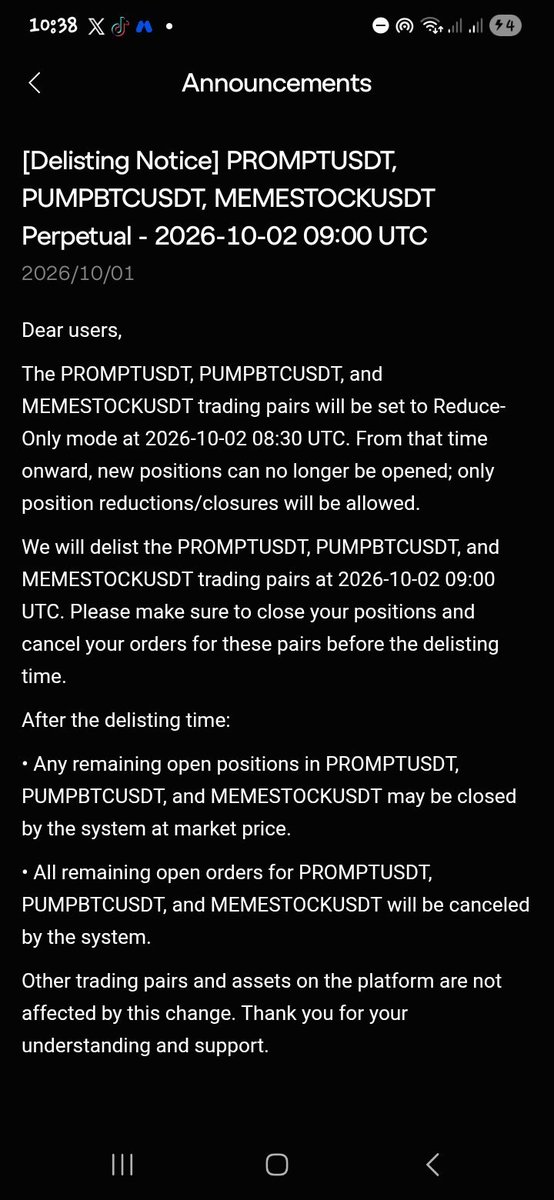Tap the system back arrow
Screen dimensions: 554x1200
click(432, 1164)
